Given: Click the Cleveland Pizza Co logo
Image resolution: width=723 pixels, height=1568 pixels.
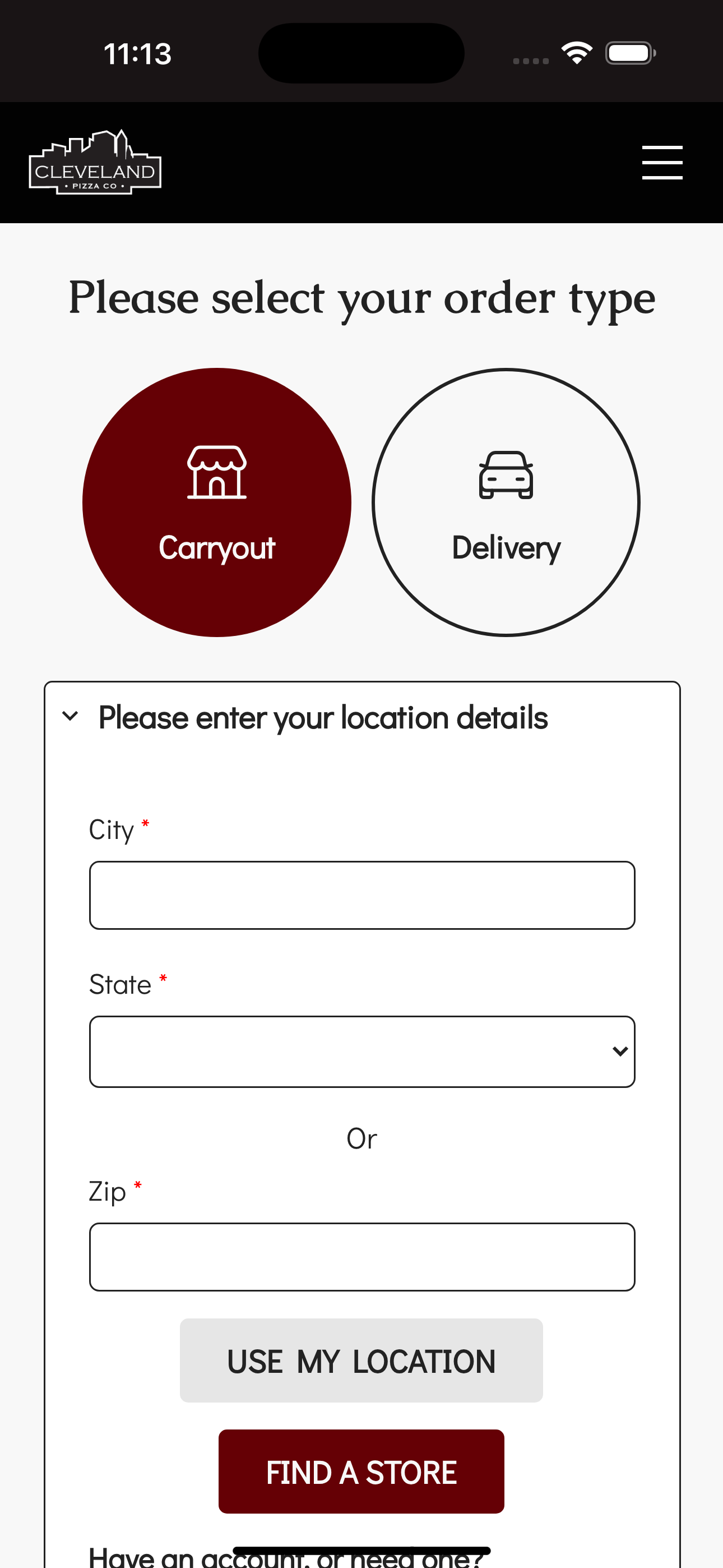Looking at the screenshot, I should pos(95,162).
